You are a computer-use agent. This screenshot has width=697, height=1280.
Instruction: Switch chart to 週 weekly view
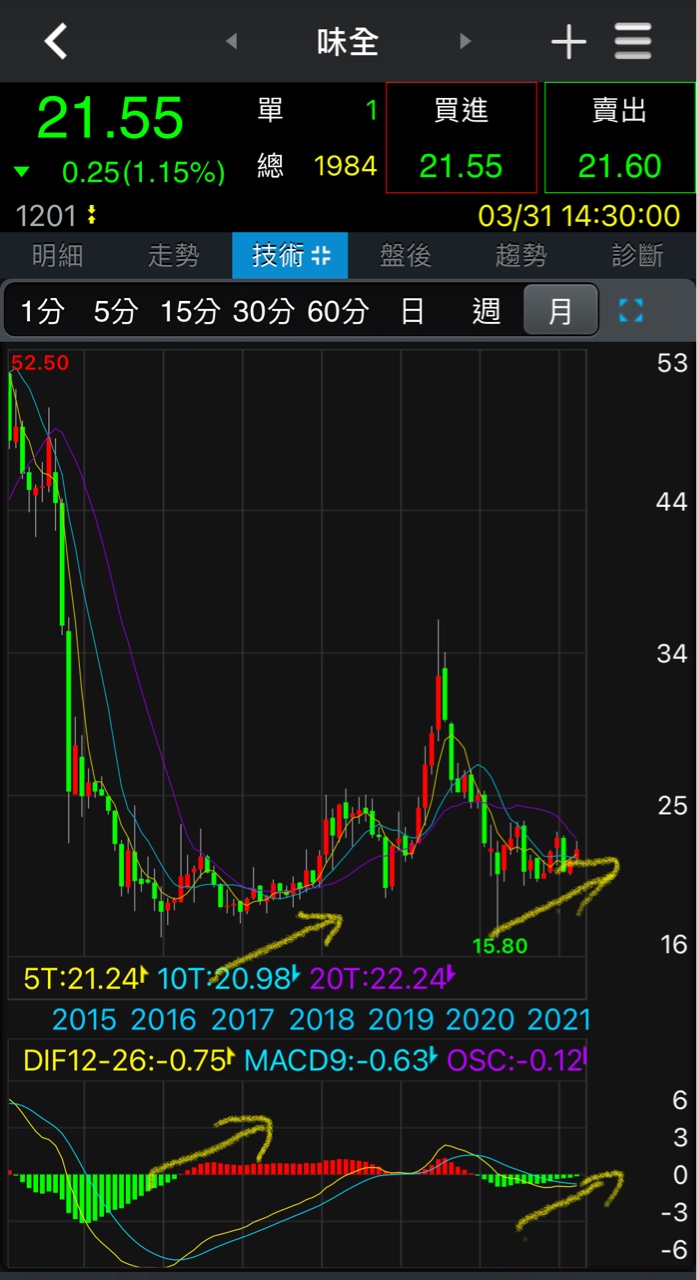pos(486,312)
